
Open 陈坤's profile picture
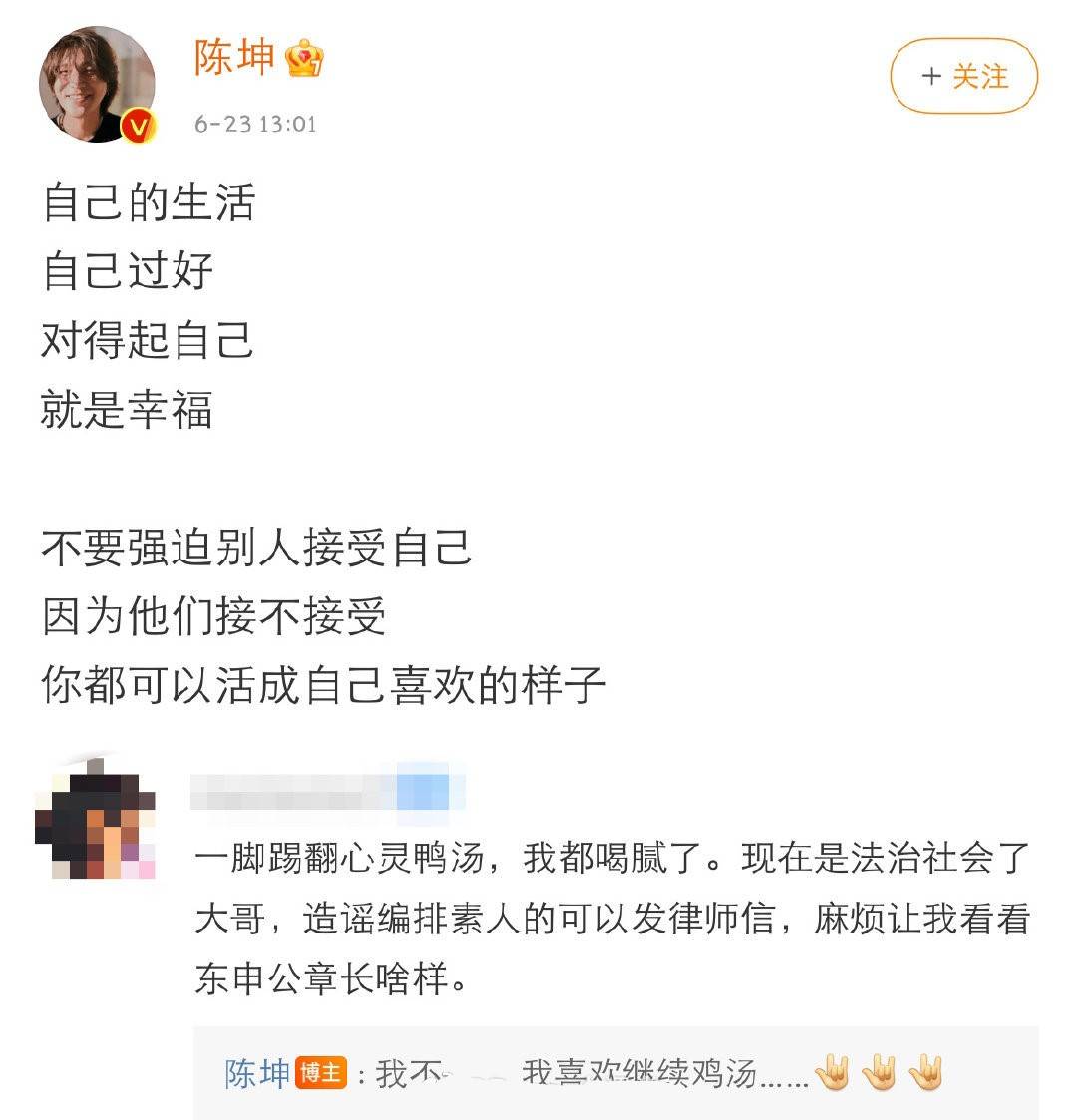tap(97, 86)
